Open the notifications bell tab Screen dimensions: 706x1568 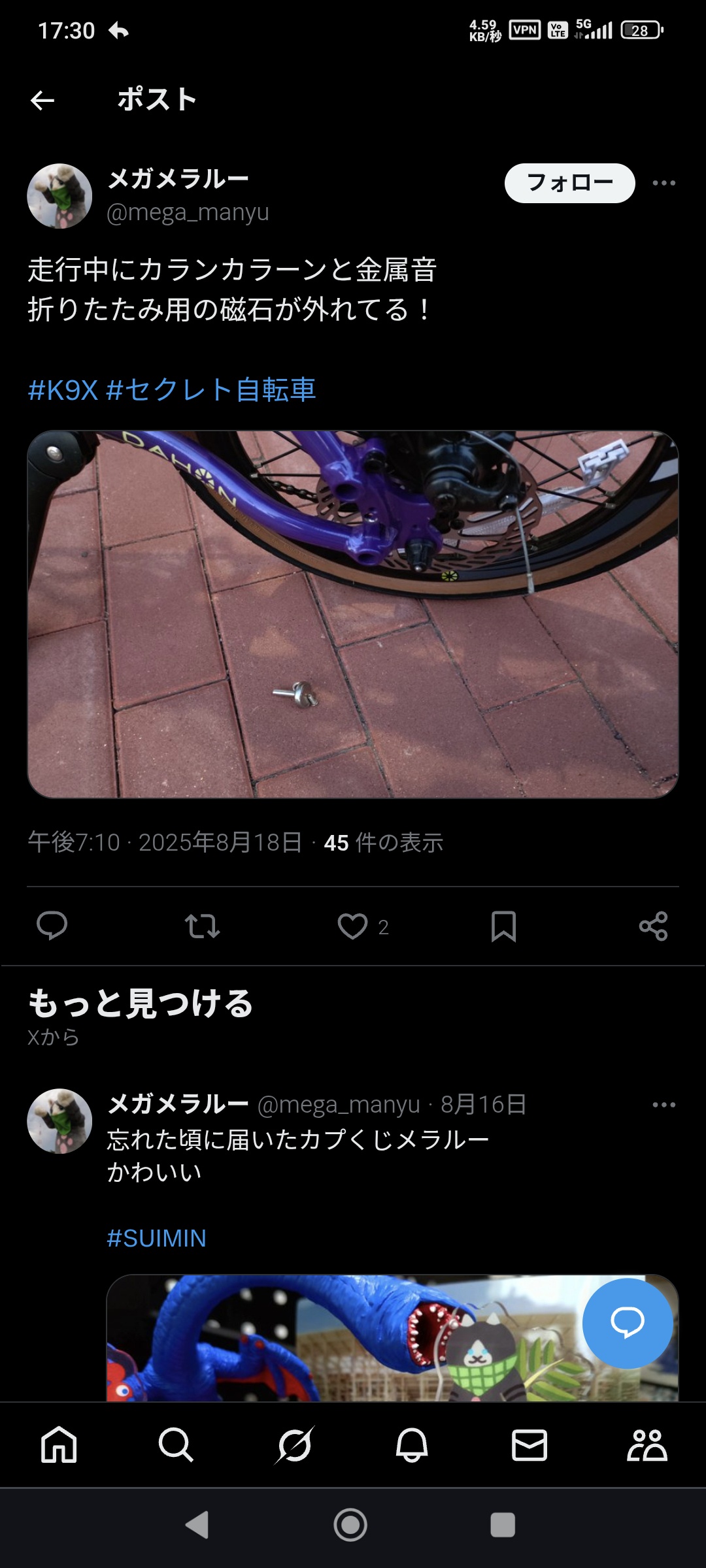pos(412,1445)
